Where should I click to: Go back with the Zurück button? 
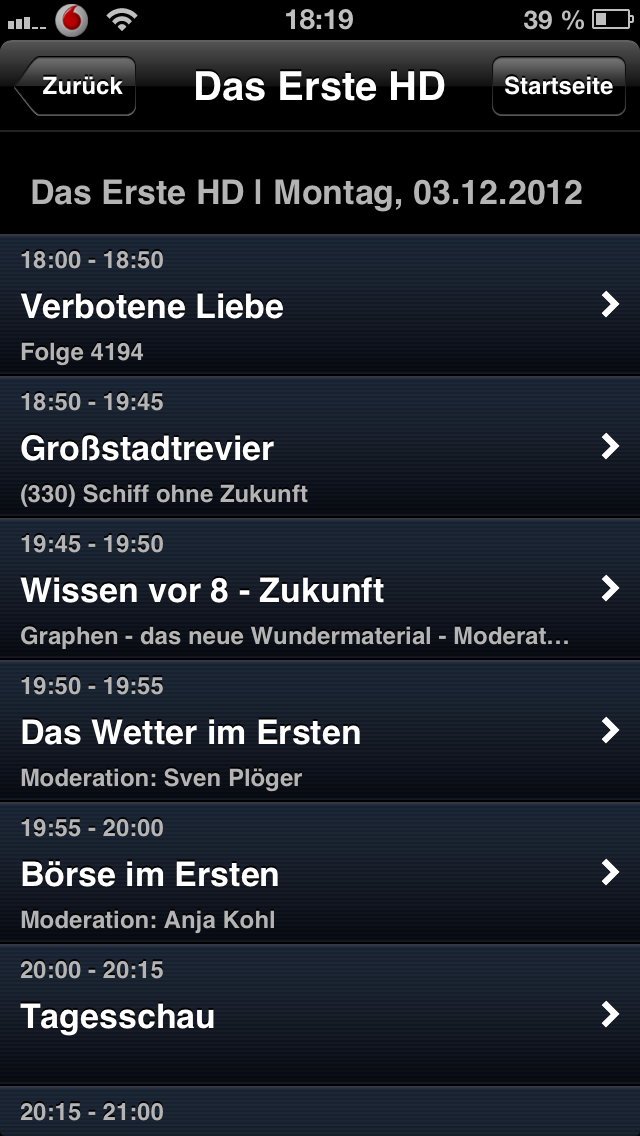[x=76, y=86]
